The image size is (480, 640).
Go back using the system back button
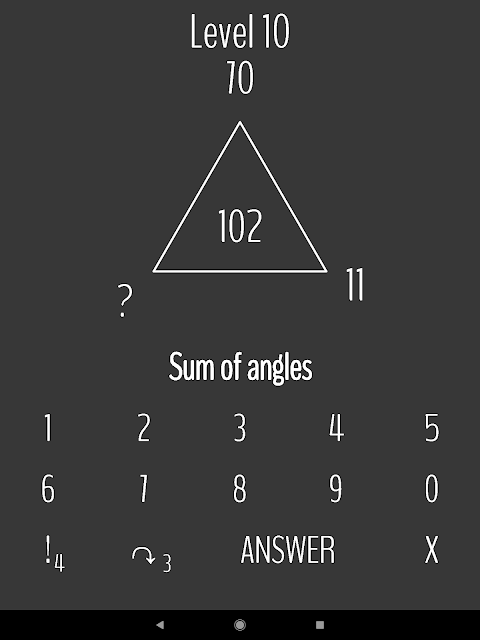click(160, 624)
